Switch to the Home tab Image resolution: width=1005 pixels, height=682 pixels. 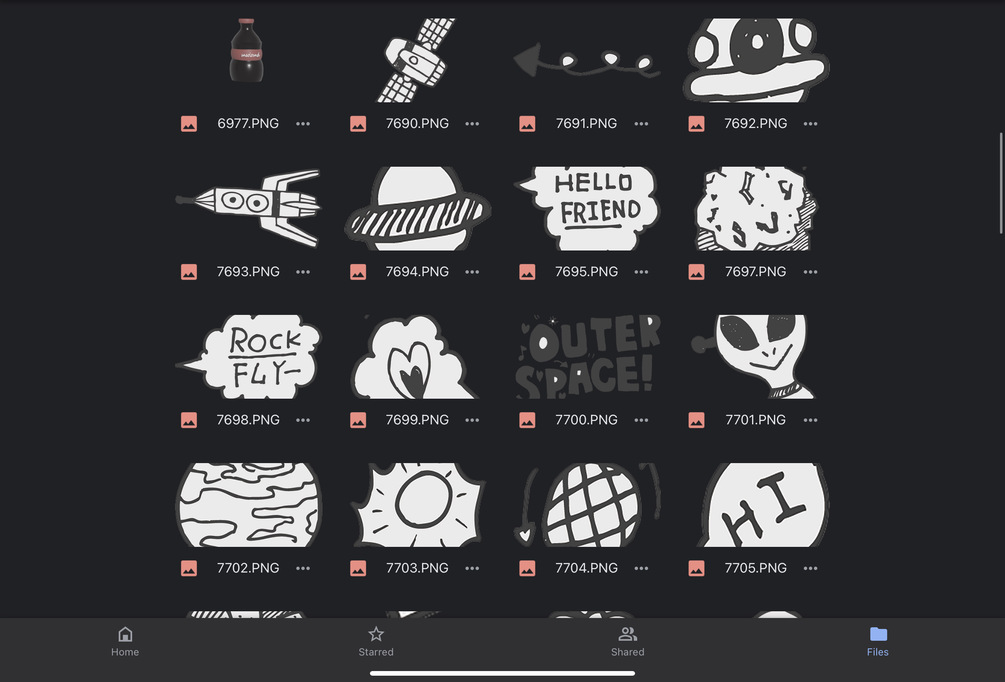point(125,641)
